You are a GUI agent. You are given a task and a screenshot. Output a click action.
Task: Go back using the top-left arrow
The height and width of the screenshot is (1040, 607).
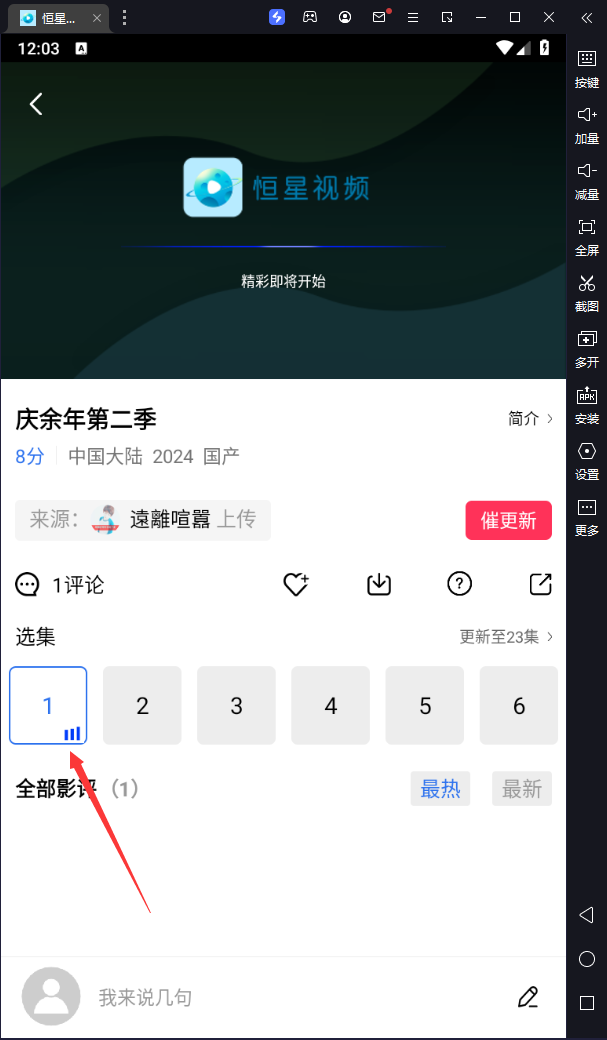coord(36,103)
